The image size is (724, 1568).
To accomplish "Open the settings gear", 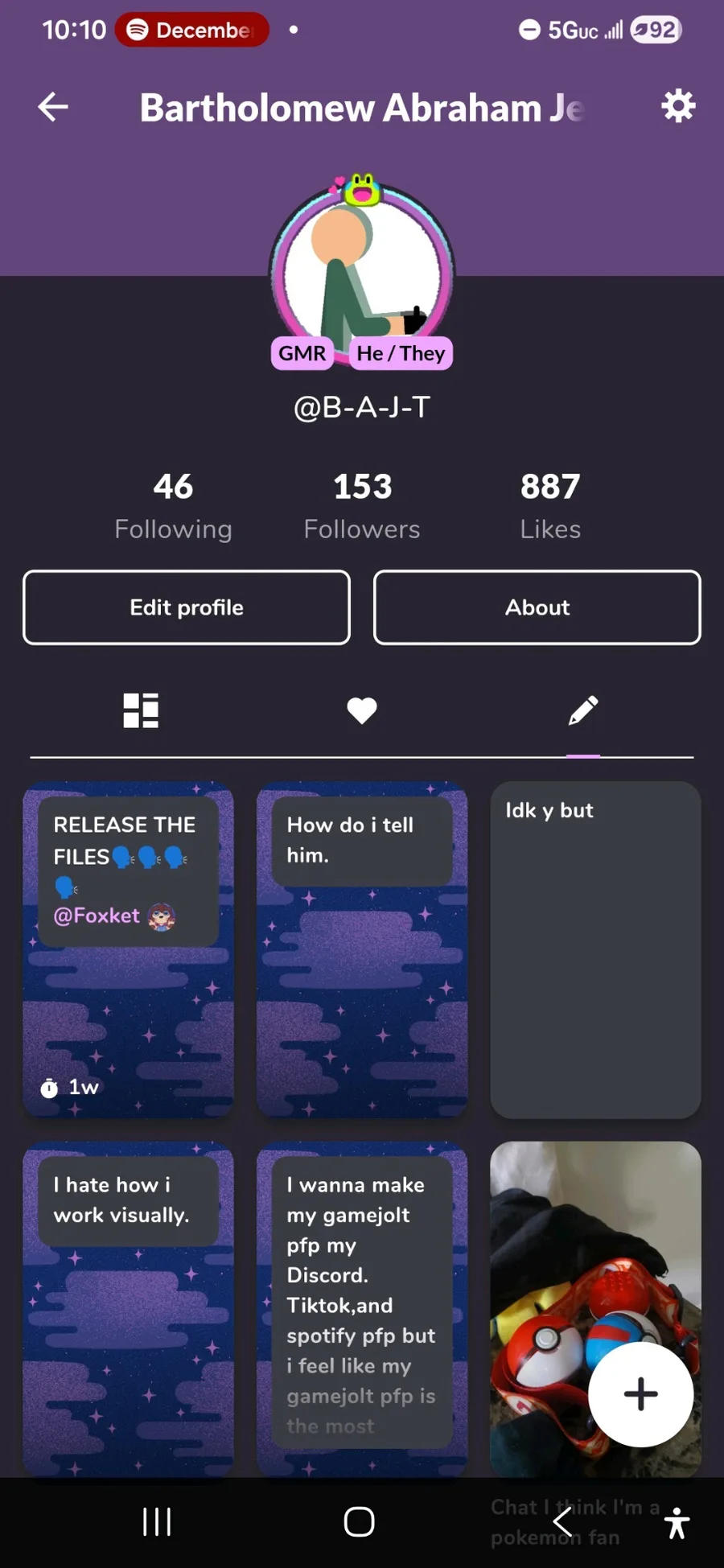I will (678, 106).
